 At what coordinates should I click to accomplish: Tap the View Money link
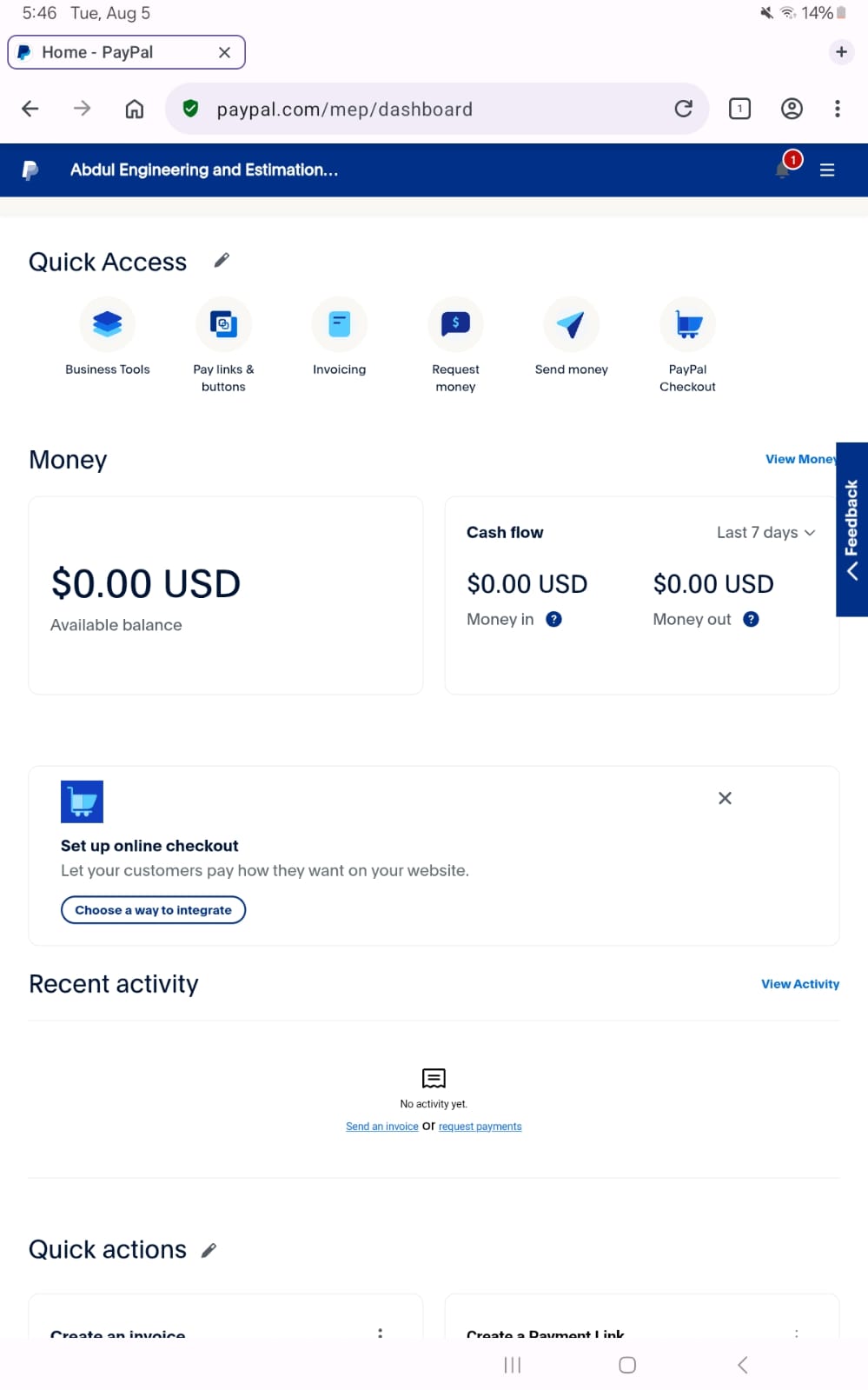[801, 459]
